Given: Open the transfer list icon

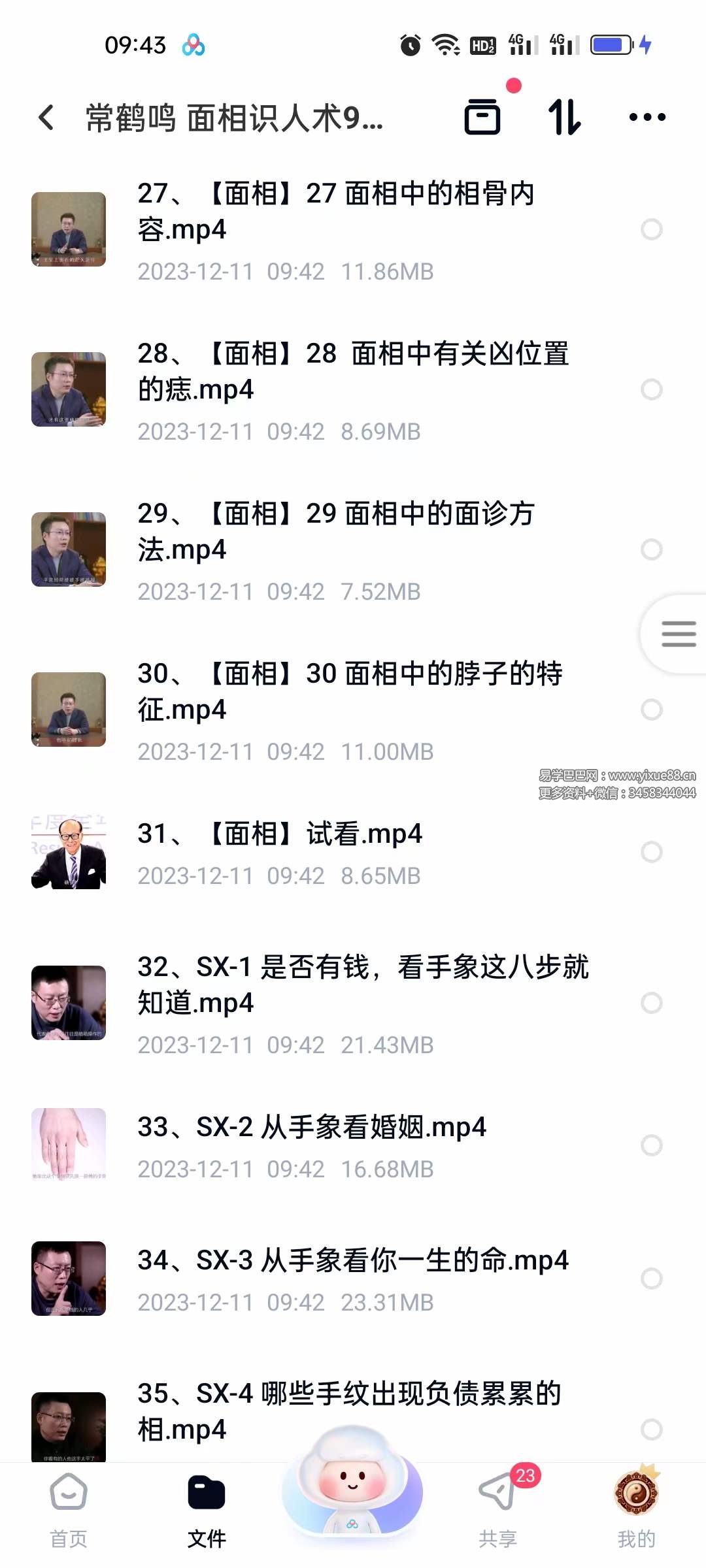Looking at the screenshot, I should coord(482,117).
